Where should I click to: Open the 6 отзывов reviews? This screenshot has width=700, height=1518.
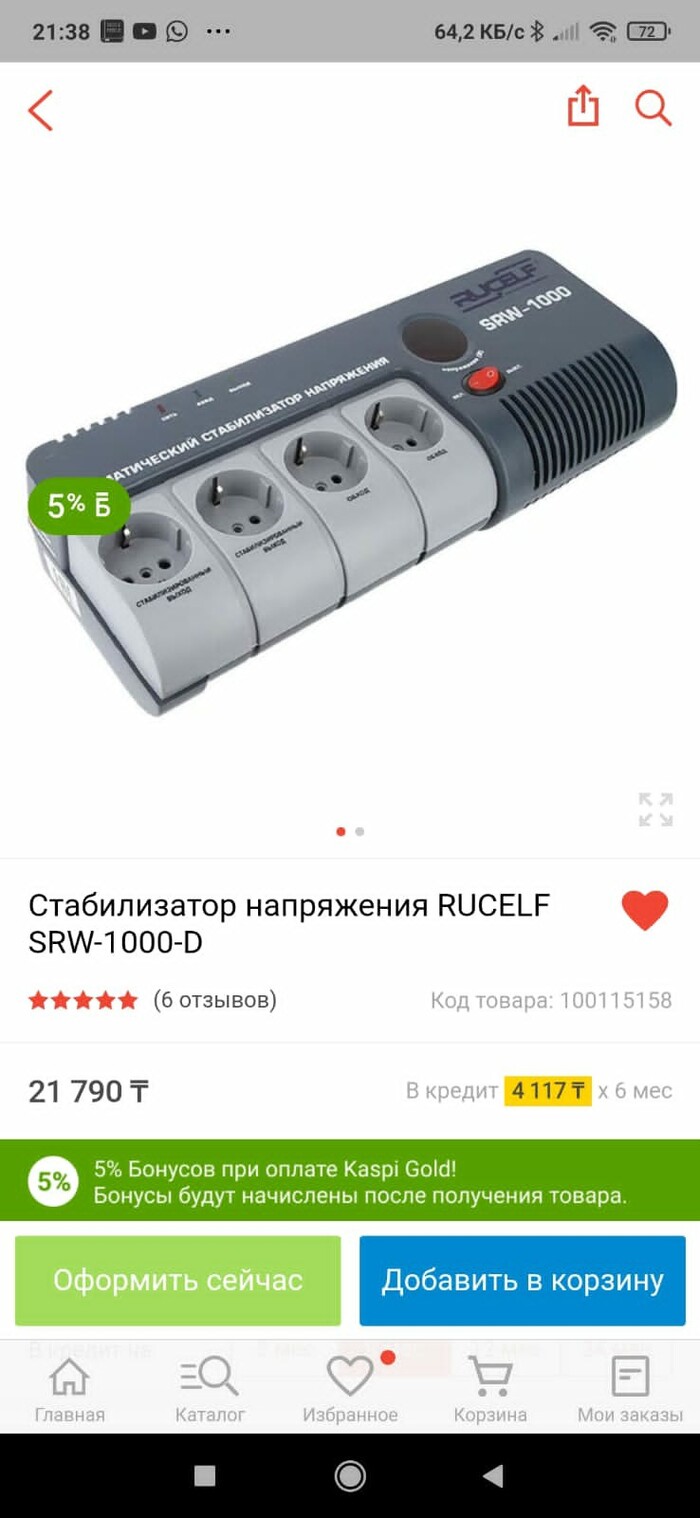pos(214,999)
